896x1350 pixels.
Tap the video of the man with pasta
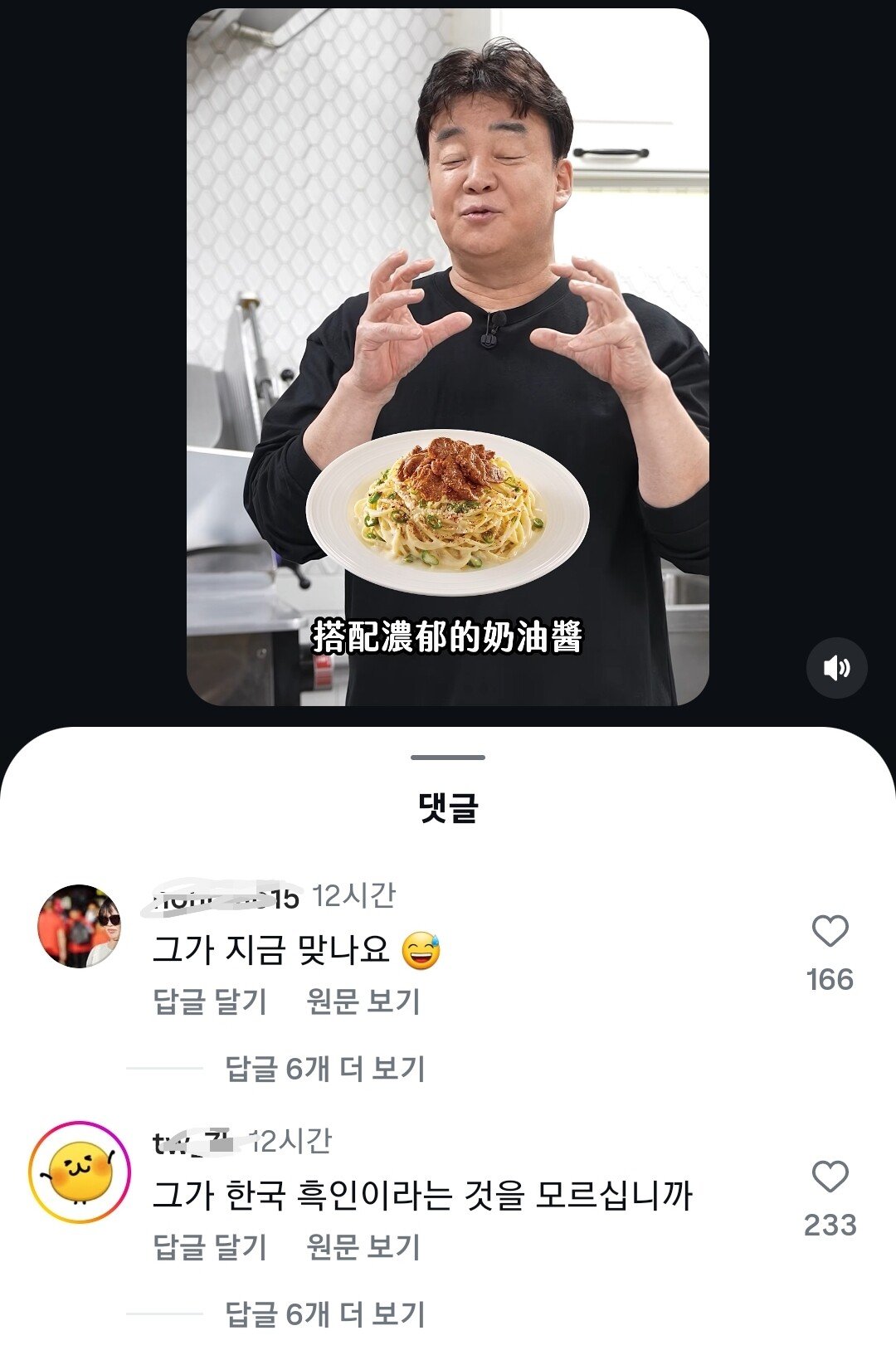[448, 357]
